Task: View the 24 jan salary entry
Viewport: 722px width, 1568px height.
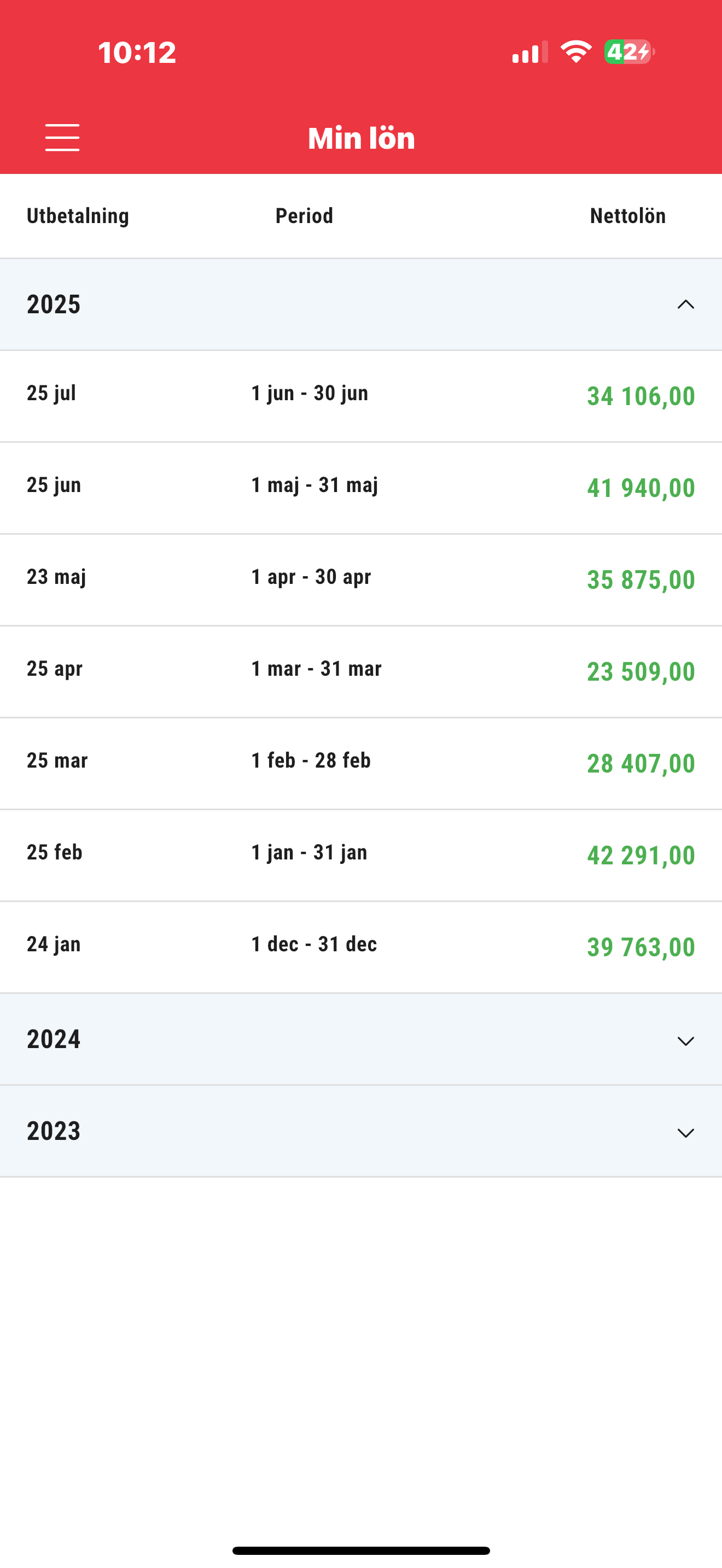Action: [x=361, y=947]
